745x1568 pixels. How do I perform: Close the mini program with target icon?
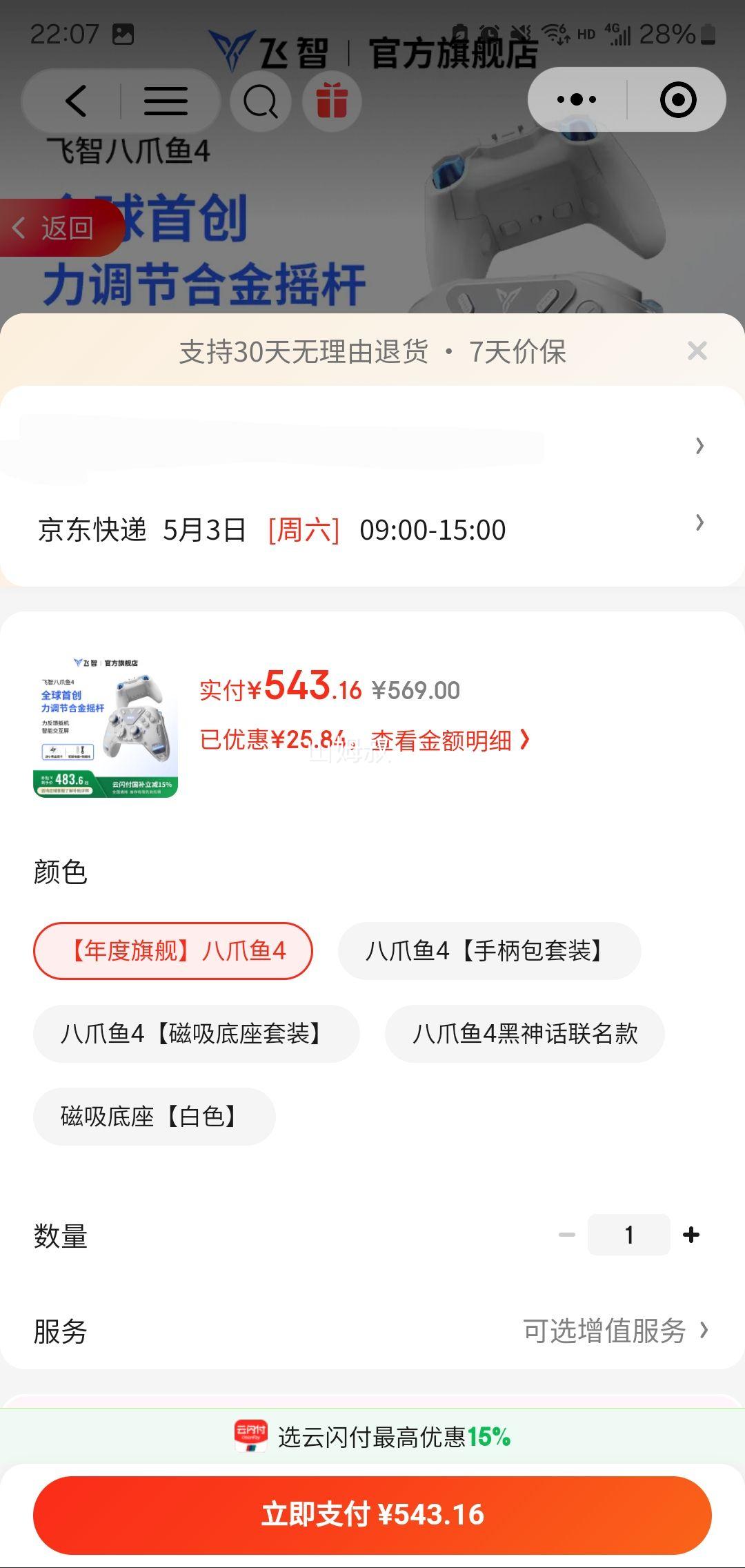(678, 99)
